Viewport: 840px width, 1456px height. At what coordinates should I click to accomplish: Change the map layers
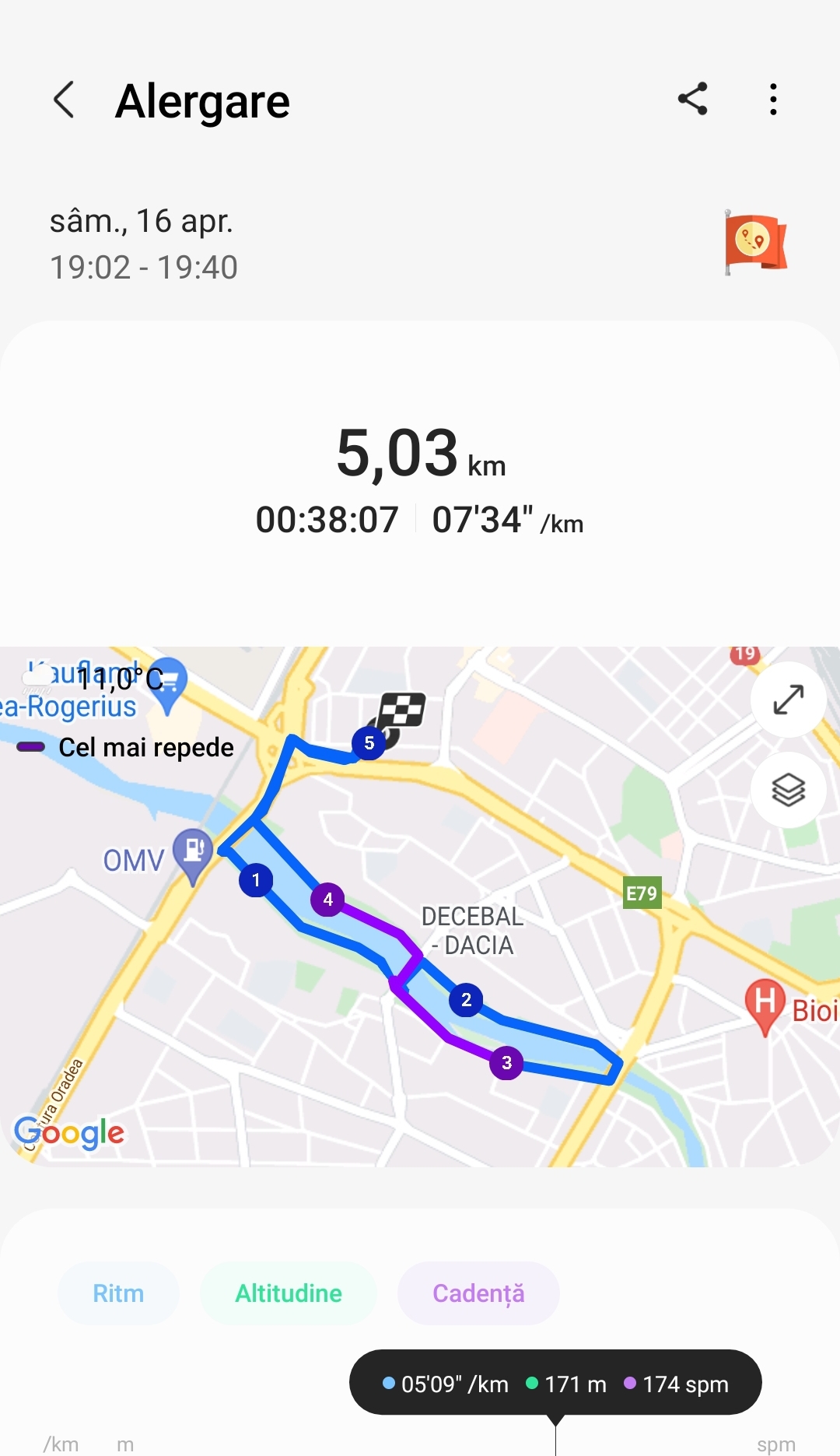[x=789, y=790]
